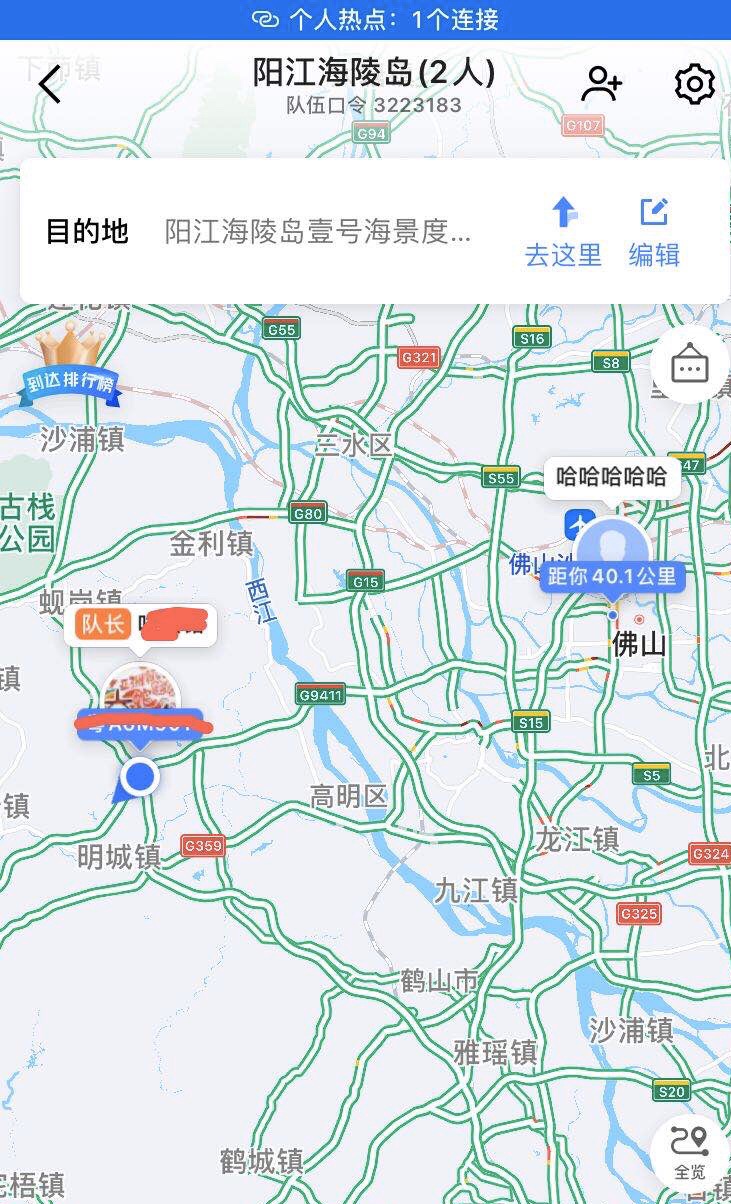The width and height of the screenshot is (731, 1204).
Task: Open the 阳江海陵岛壹号海景度 destination field
Action: (x=317, y=232)
